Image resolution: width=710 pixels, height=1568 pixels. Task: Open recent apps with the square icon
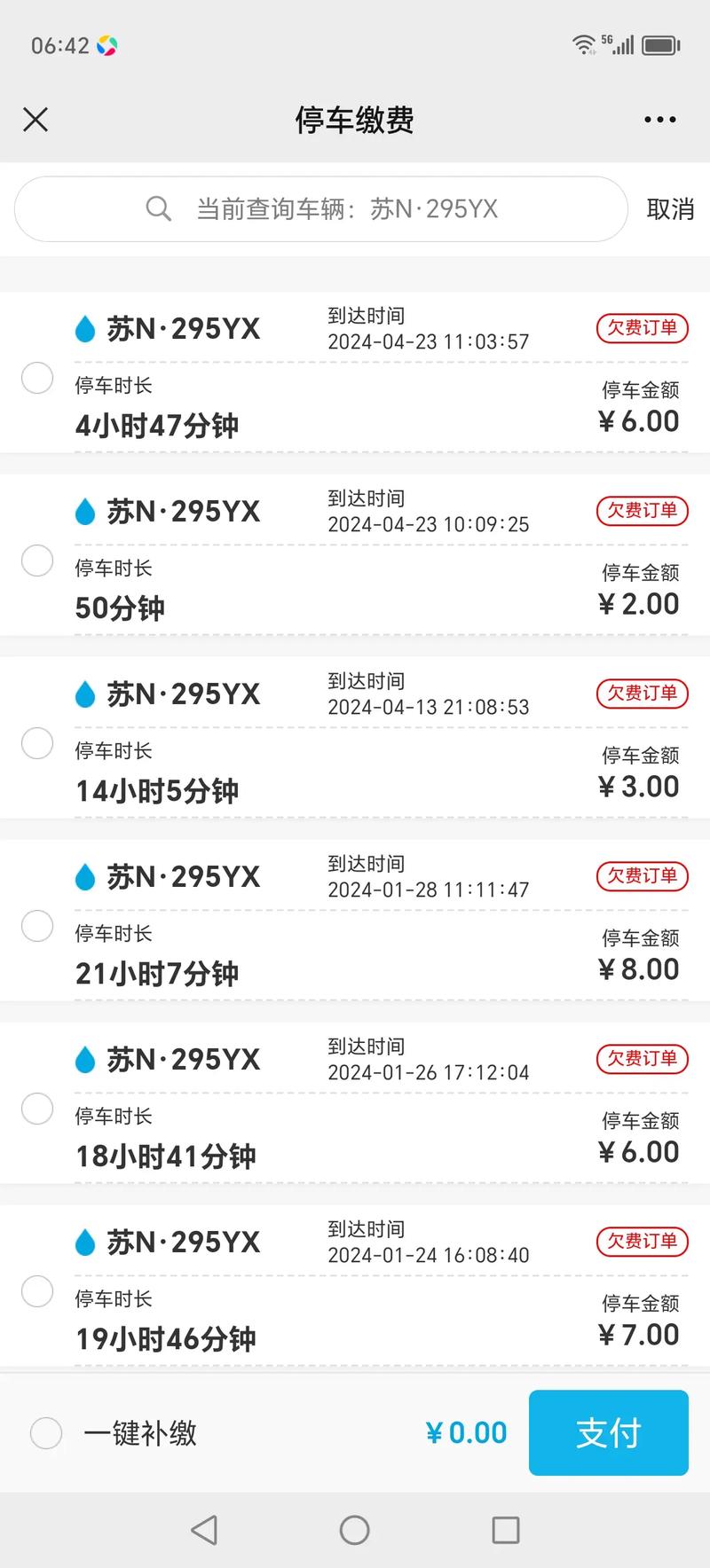[505, 1530]
